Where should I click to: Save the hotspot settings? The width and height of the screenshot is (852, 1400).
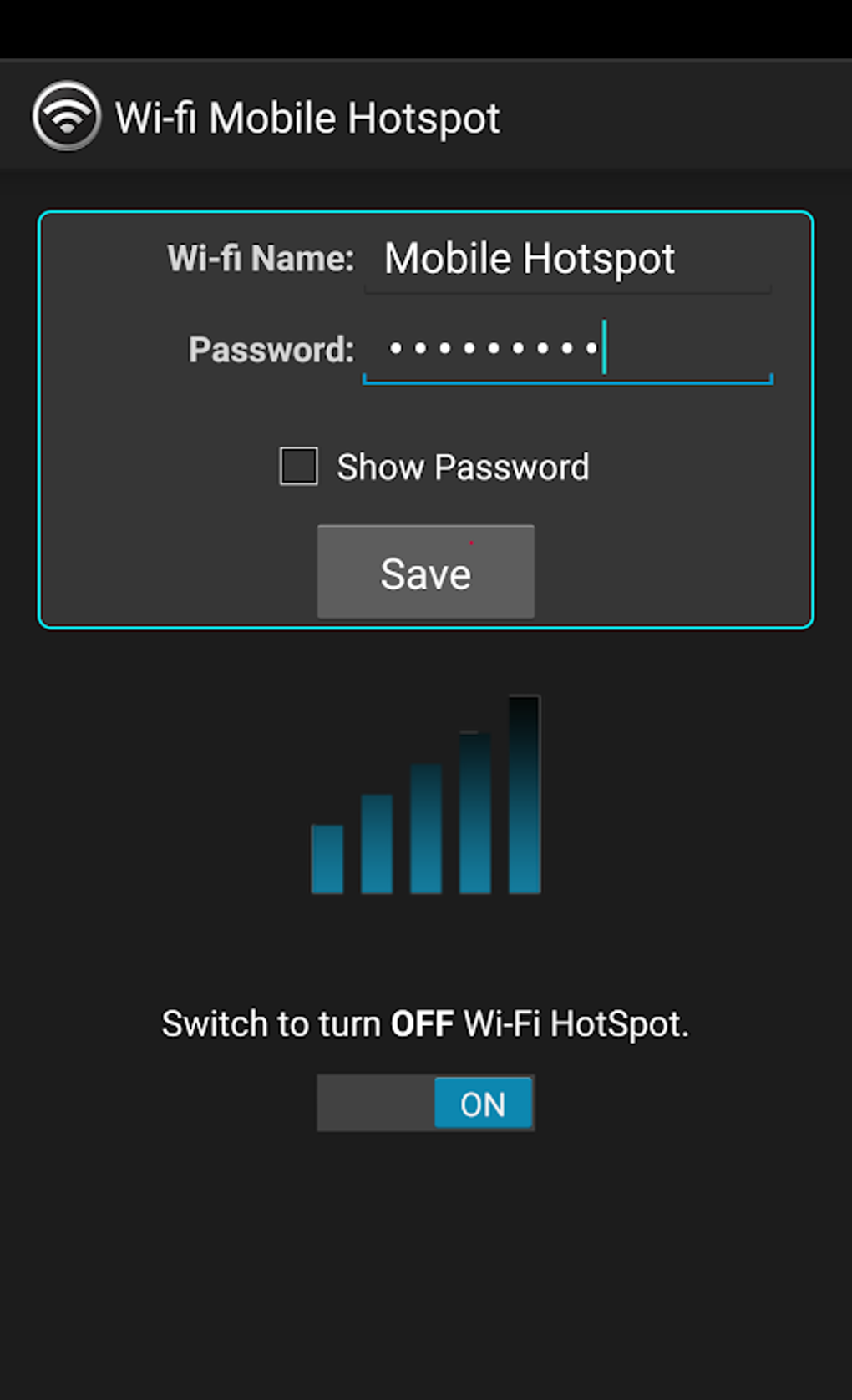[x=426, y=572]
